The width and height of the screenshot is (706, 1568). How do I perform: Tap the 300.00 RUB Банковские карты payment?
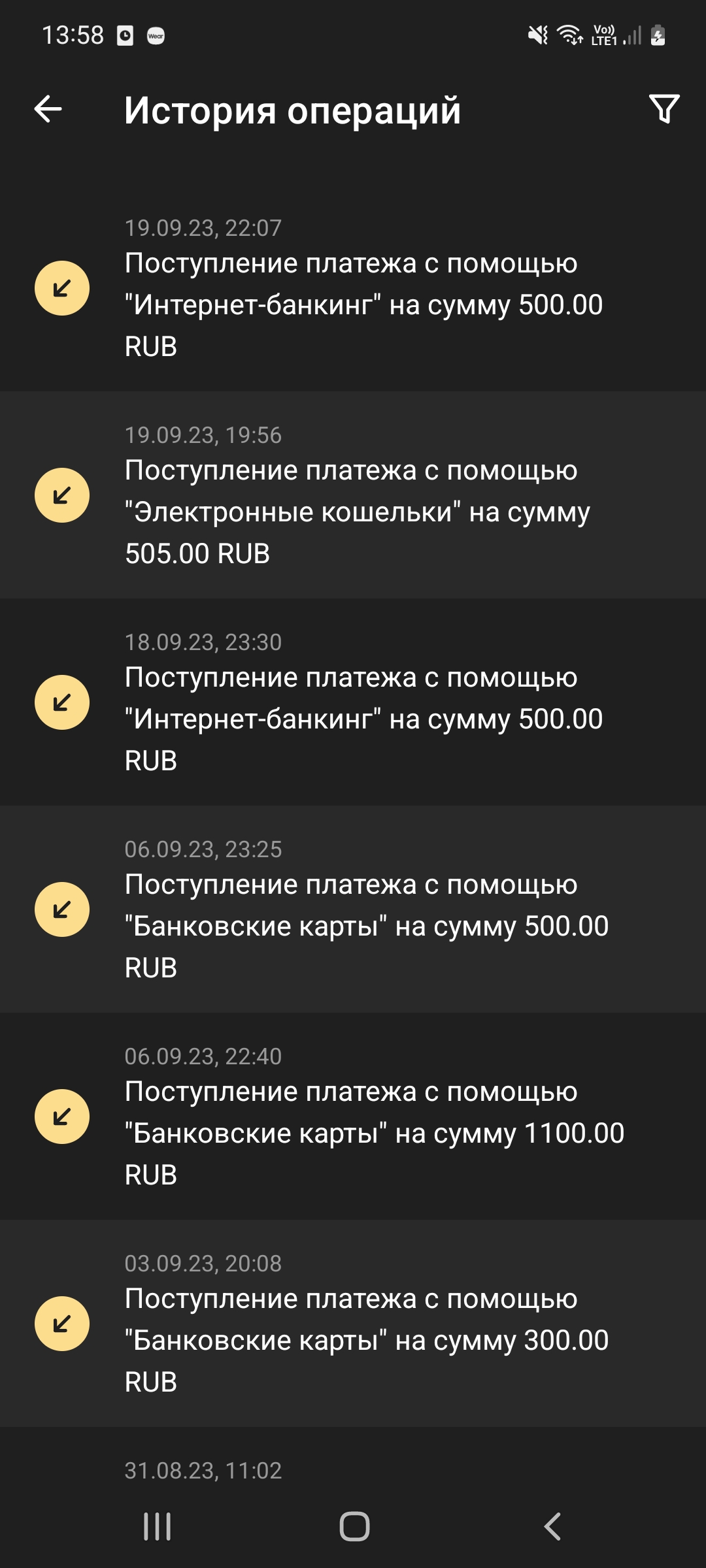(x=353, y=1324)
